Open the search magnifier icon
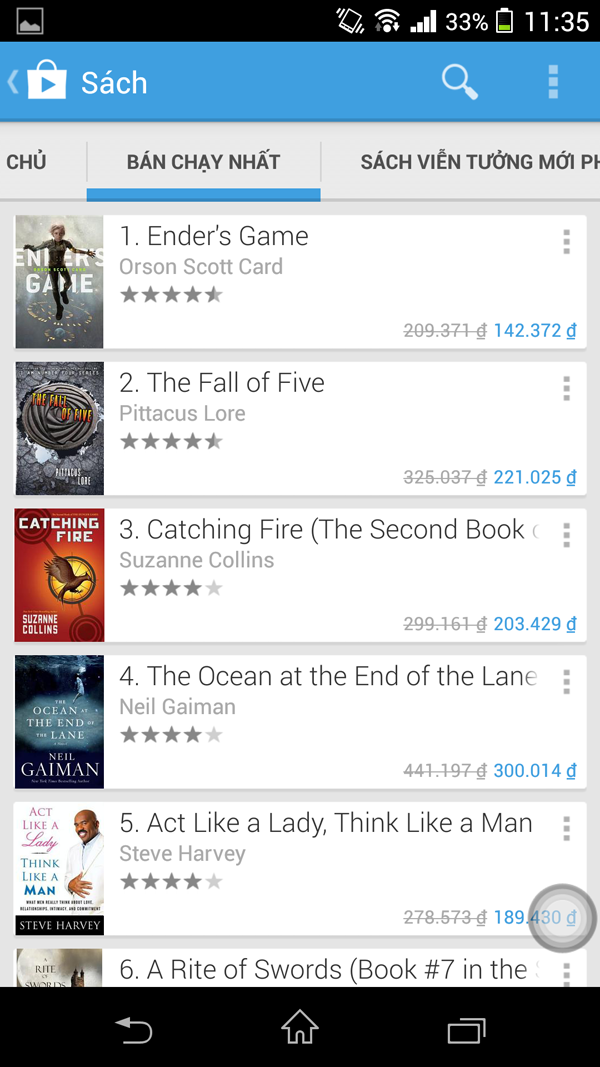The image size is (600, 1067). point(459,82)
